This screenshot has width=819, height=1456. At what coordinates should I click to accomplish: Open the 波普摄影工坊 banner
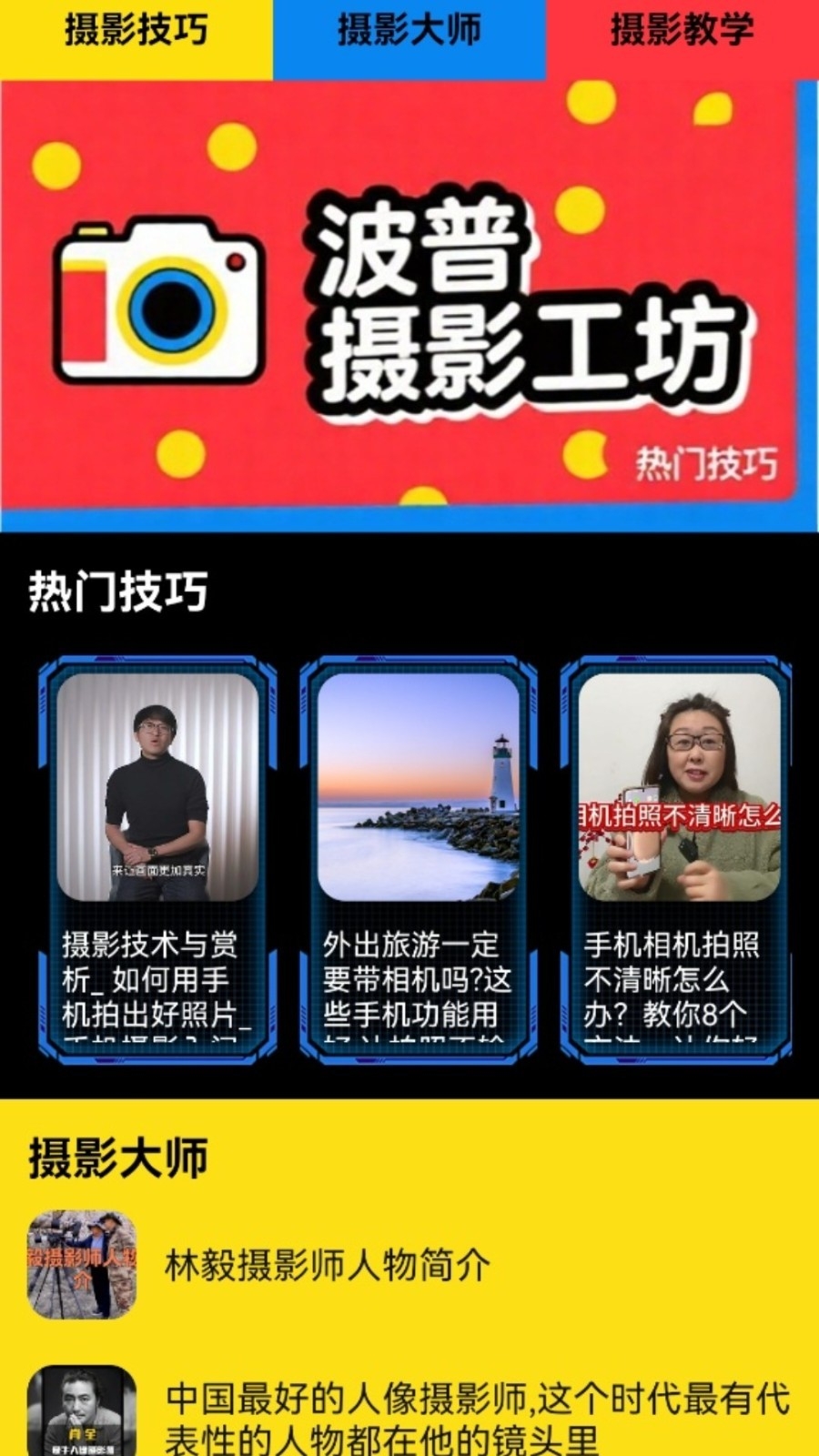[409, 306]
